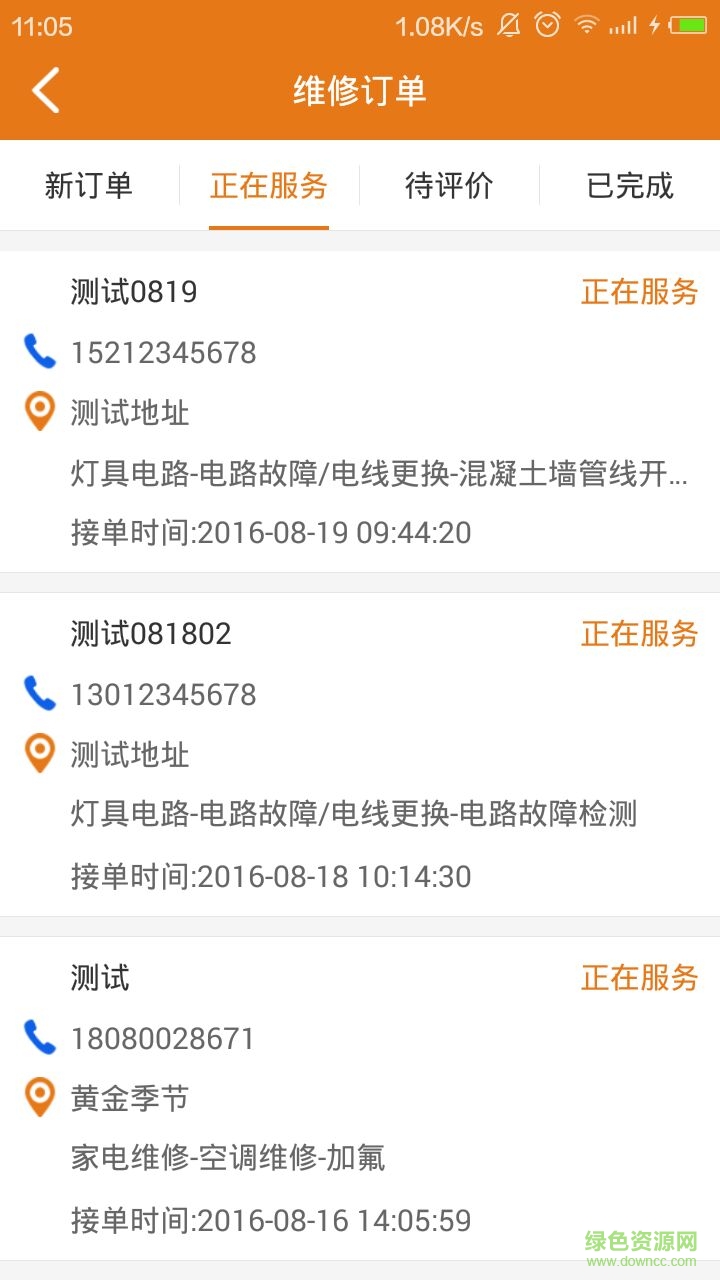The image size is (720, 1280).
Task: Tap the phone icon beside 13012345678
Action: [x=38, y=694]
